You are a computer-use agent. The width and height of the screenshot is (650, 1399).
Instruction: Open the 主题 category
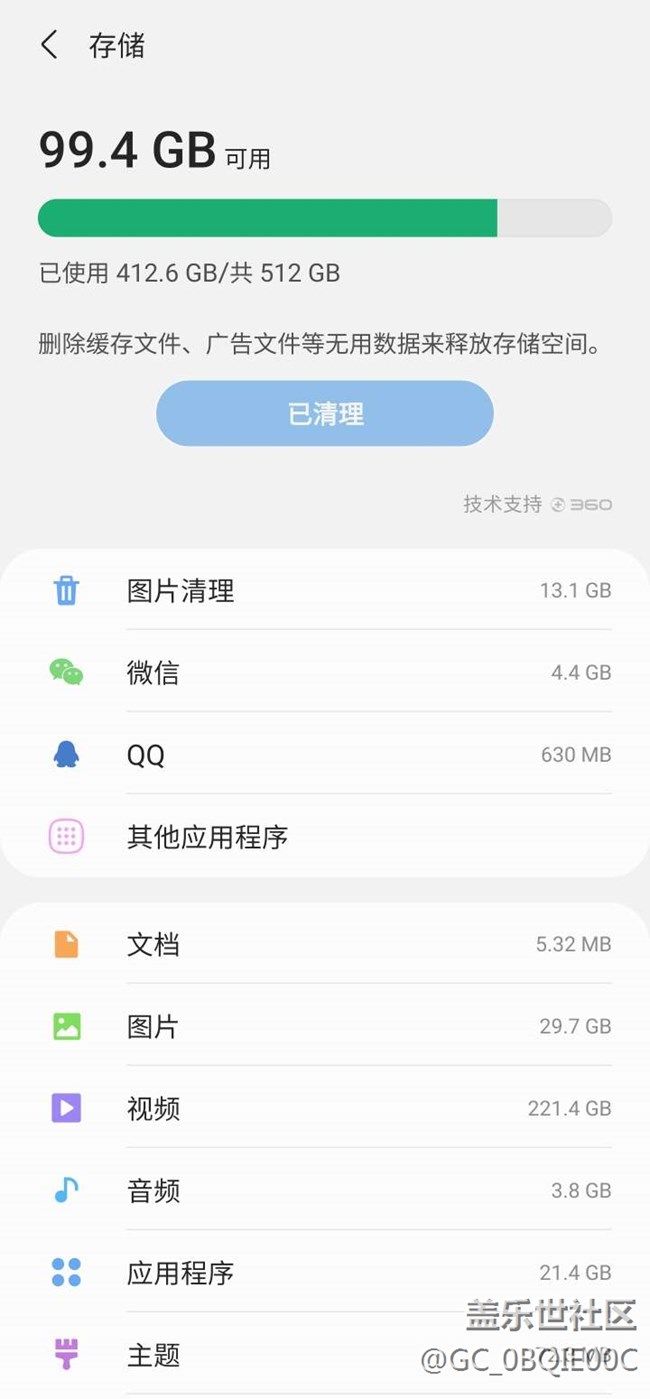(x=300, y=1355)
